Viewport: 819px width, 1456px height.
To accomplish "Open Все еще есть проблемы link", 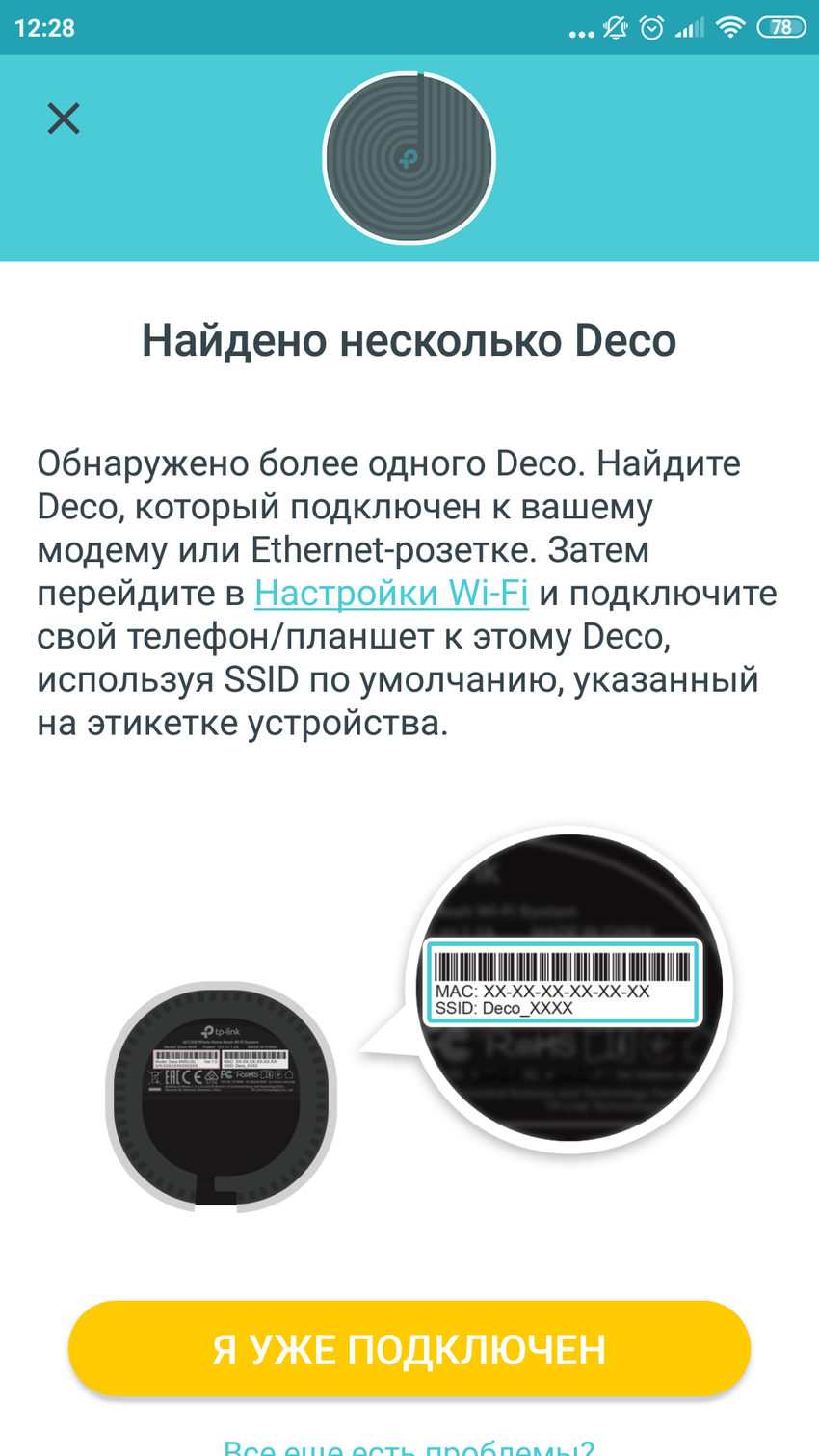I will point(409,1446).
